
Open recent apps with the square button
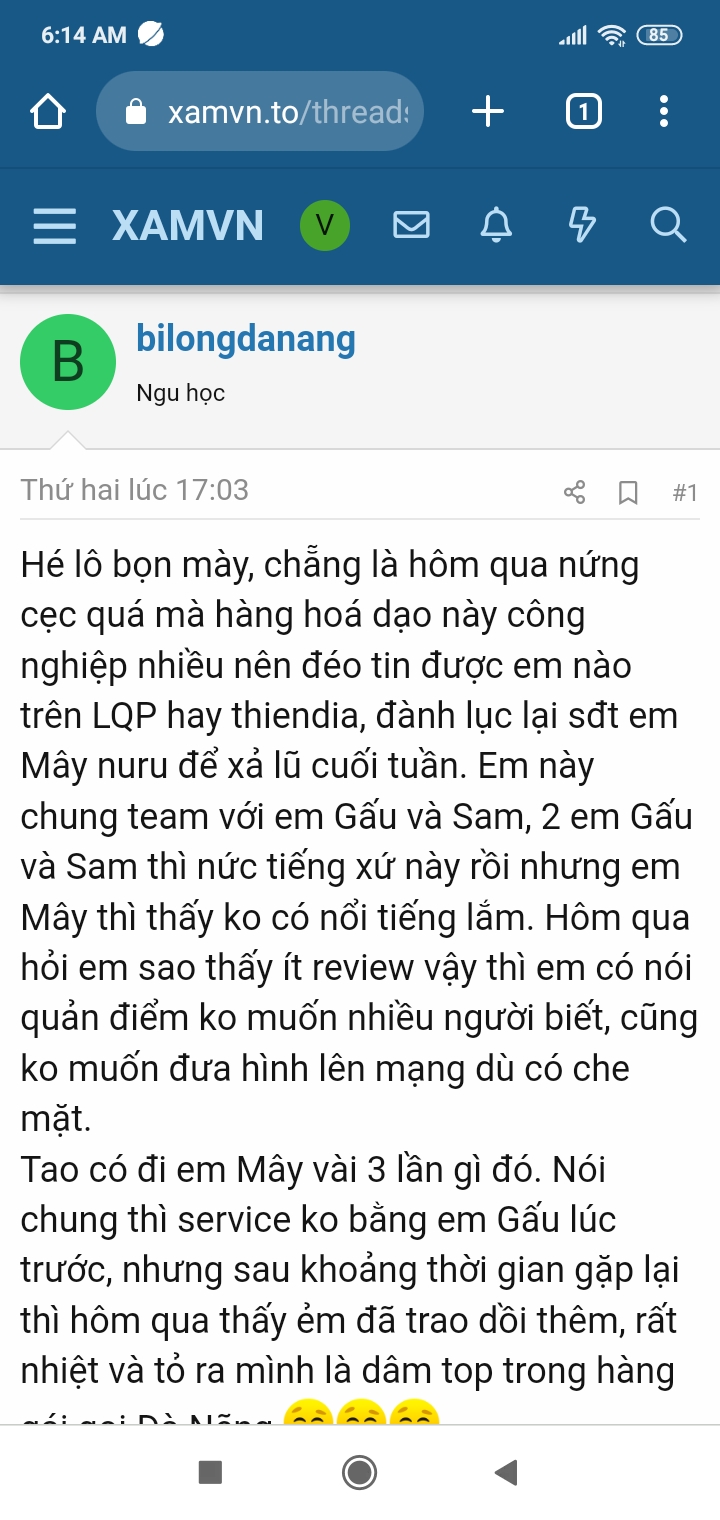[210, 1471]
